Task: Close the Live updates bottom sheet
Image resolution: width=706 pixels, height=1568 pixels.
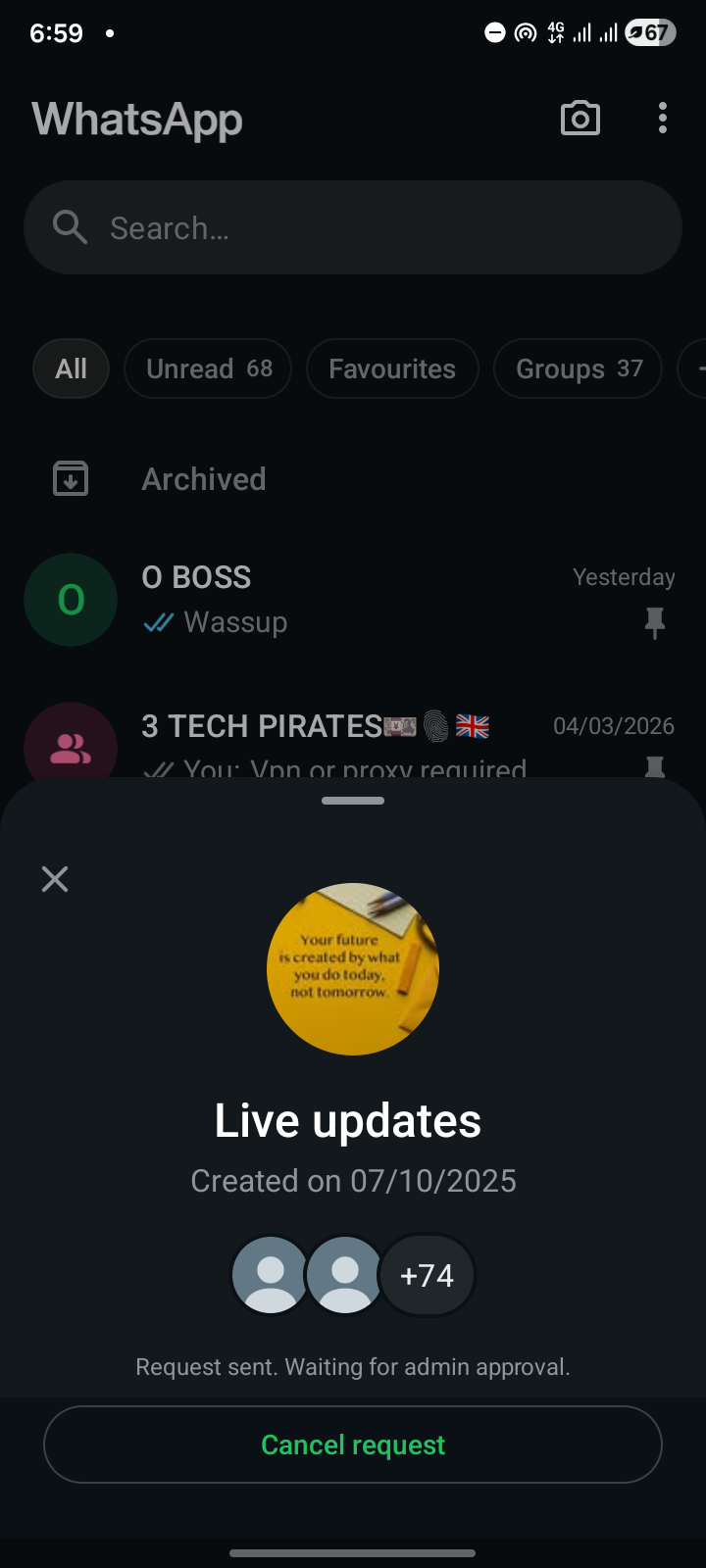Action: pos(55,879)
